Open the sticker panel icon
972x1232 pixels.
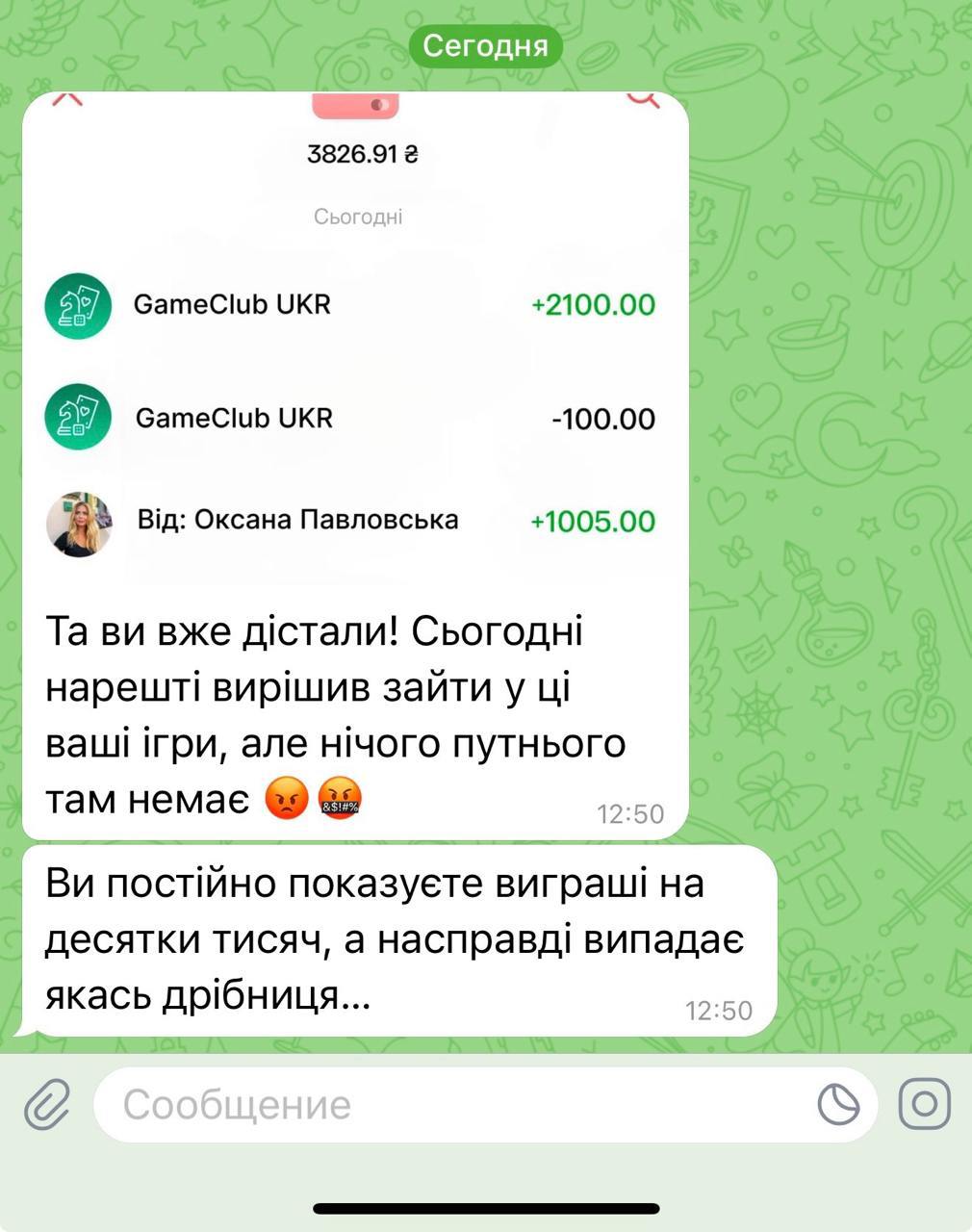[x=838, y=1104]
